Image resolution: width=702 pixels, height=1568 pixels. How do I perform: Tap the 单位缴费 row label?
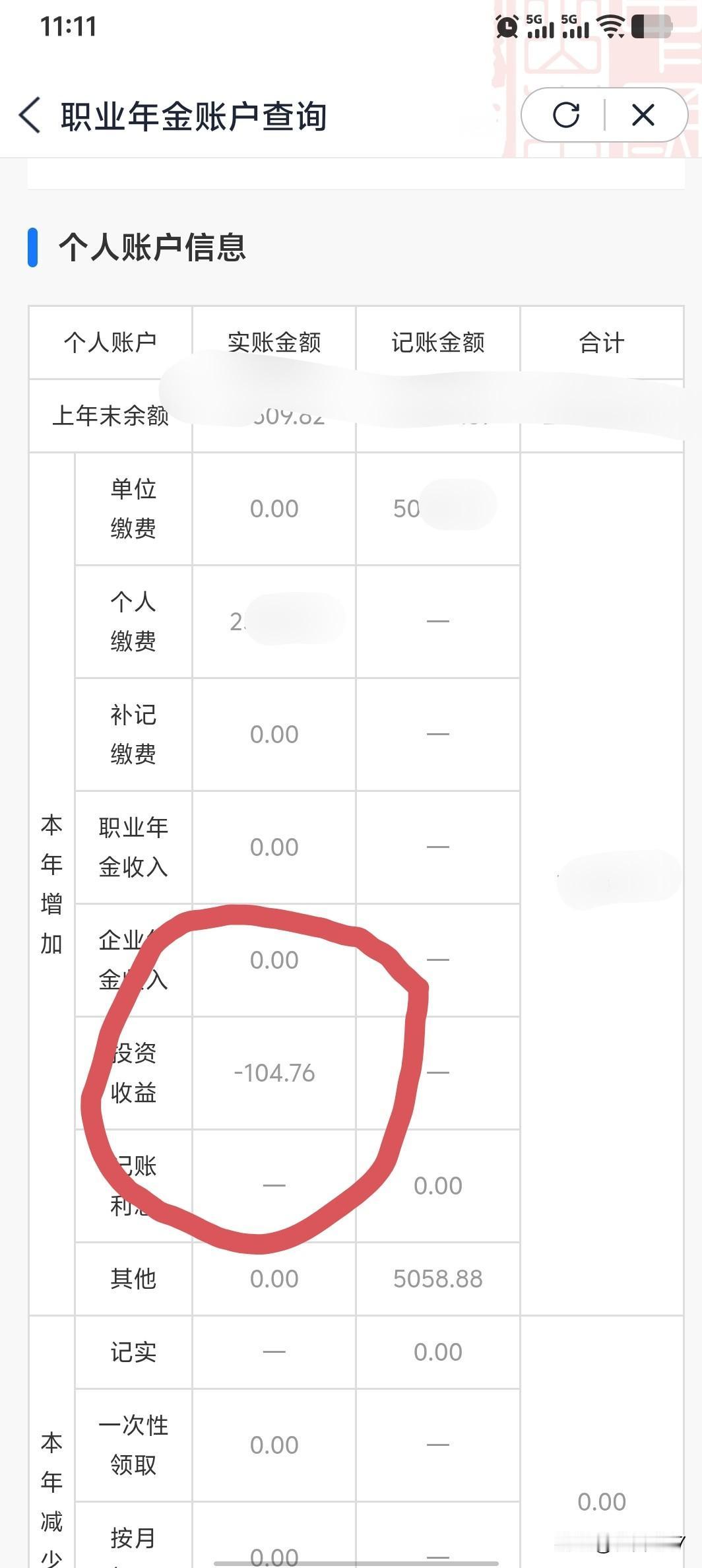(x=132, y=508)
